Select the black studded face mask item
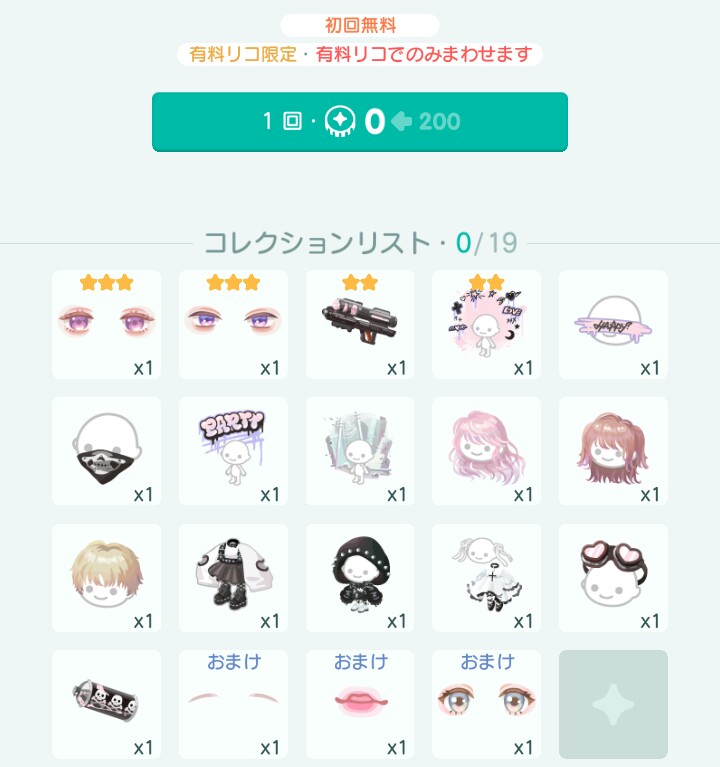The width and height of the screenshot is (720, 767). coord(106,451)
